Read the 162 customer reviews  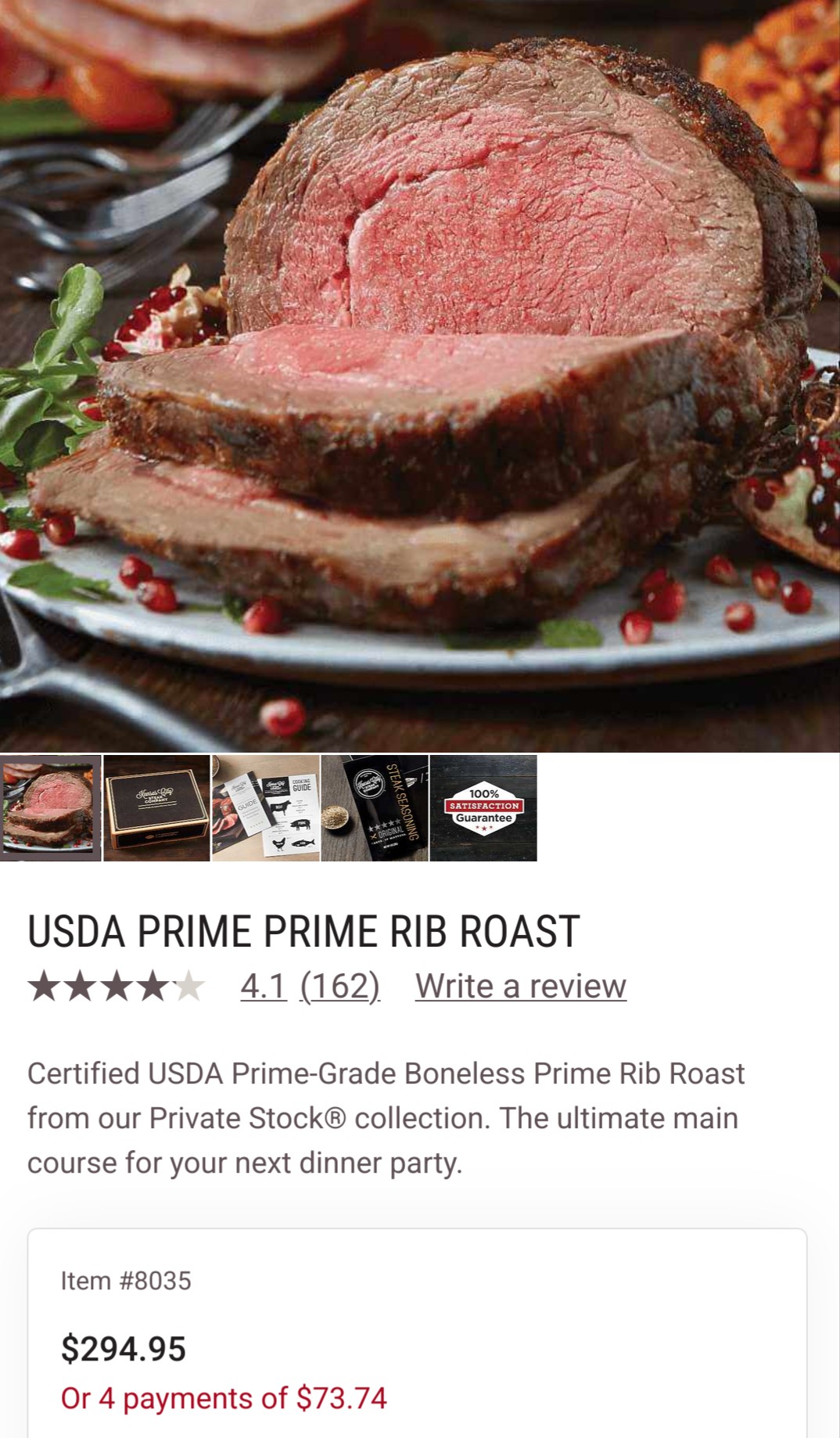pos(340,986)
